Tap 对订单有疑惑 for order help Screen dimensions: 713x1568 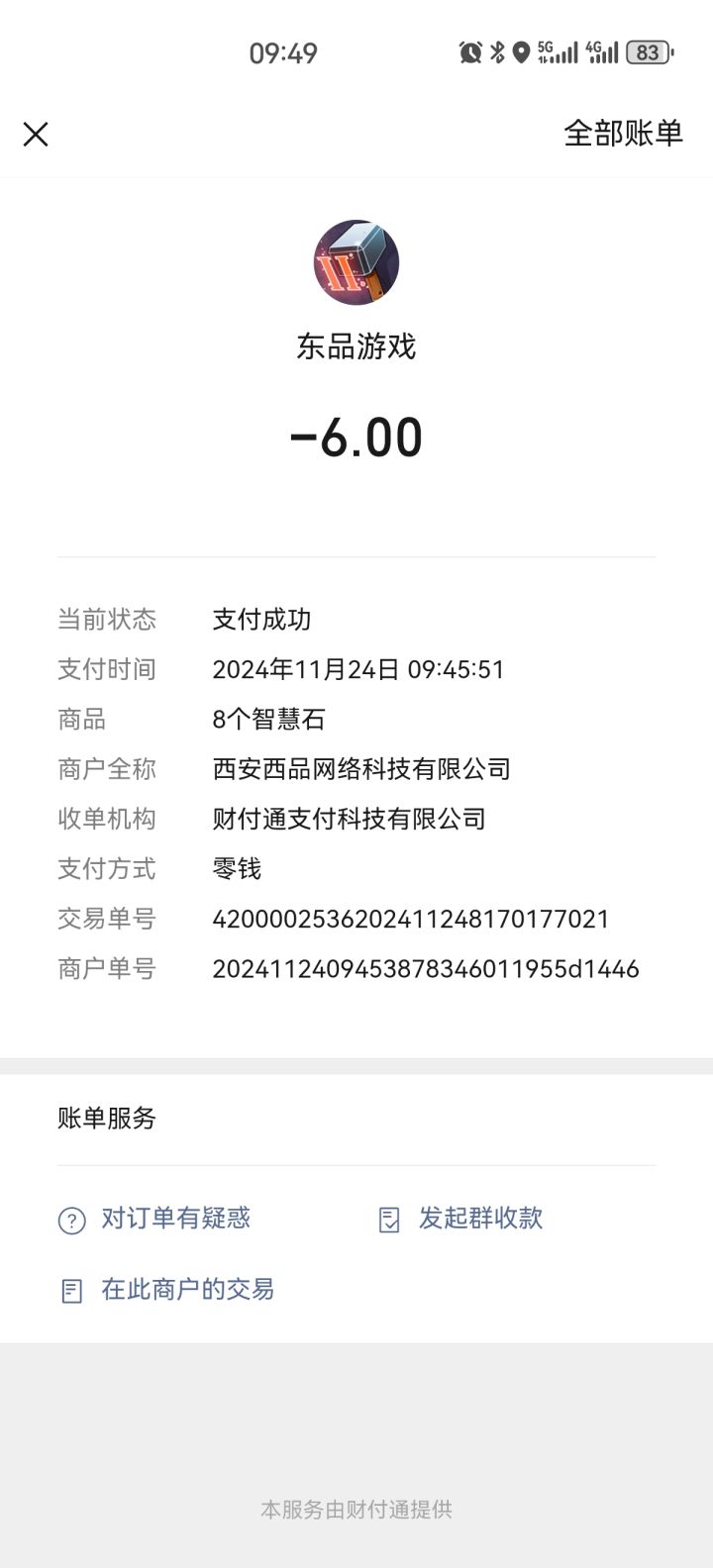[154, 1219]
